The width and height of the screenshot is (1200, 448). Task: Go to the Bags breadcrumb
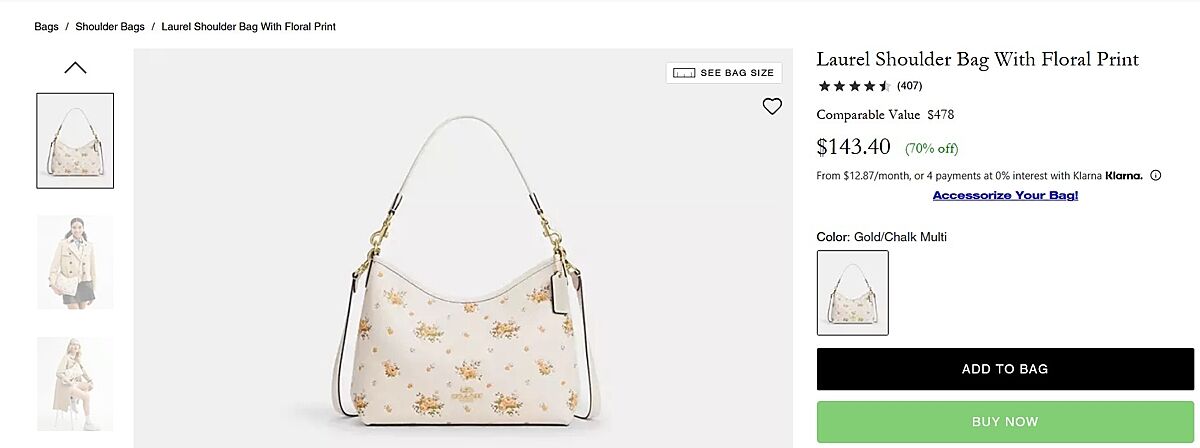[46, 27]
